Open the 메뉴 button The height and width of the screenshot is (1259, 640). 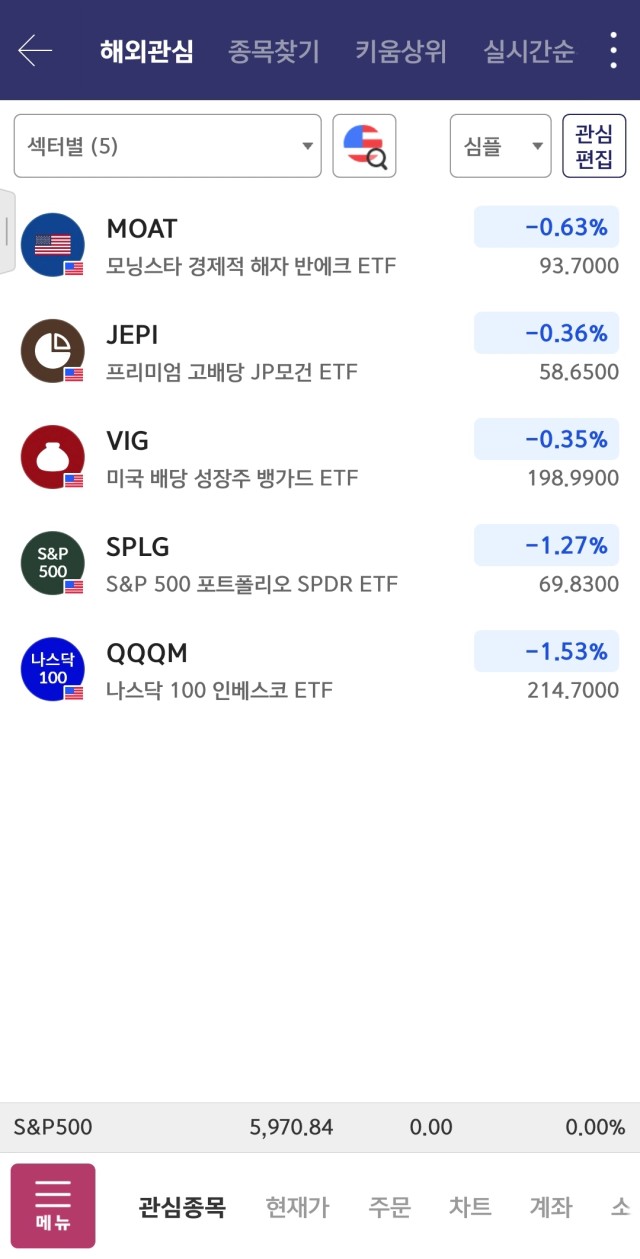[x=53, y=1206]
